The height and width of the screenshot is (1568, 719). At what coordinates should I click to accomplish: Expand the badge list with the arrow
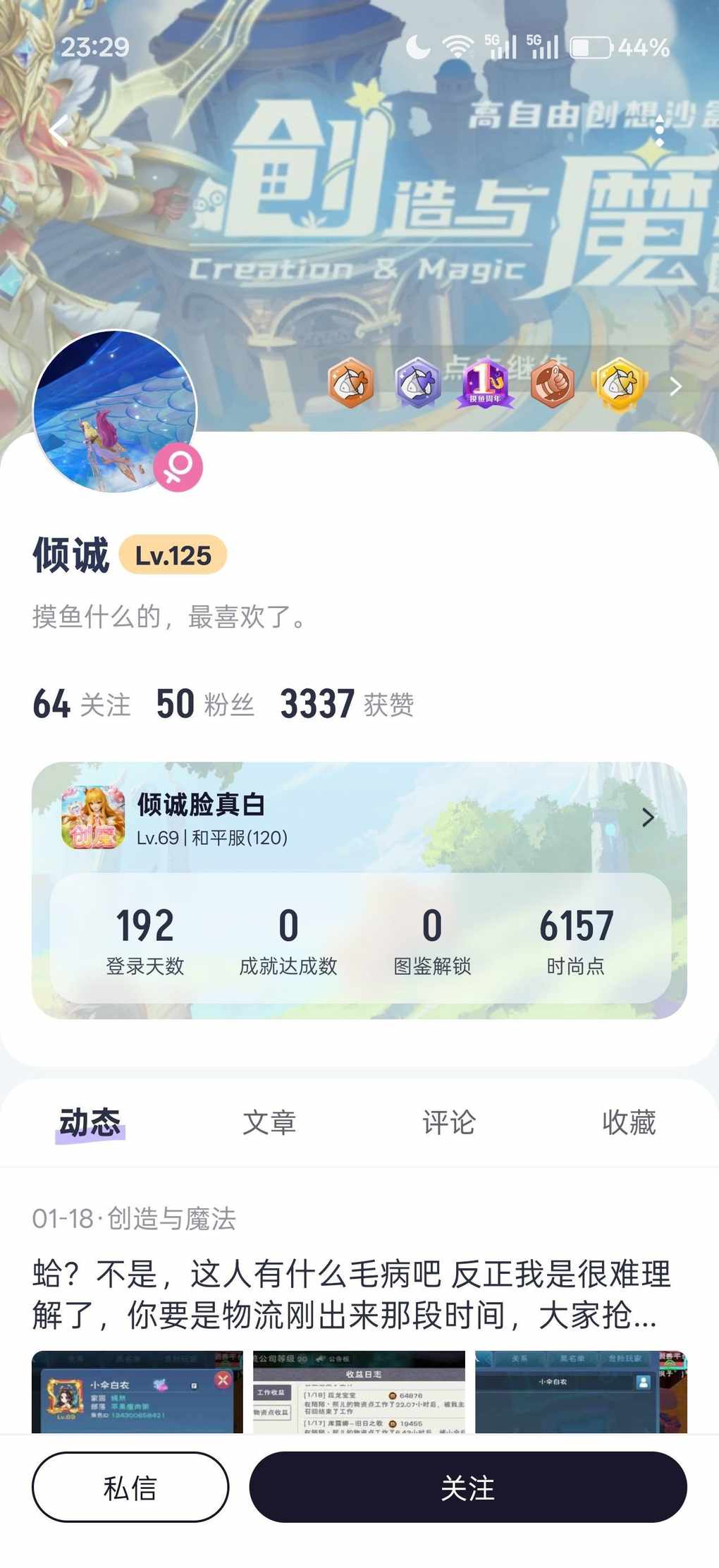point(675,386)
